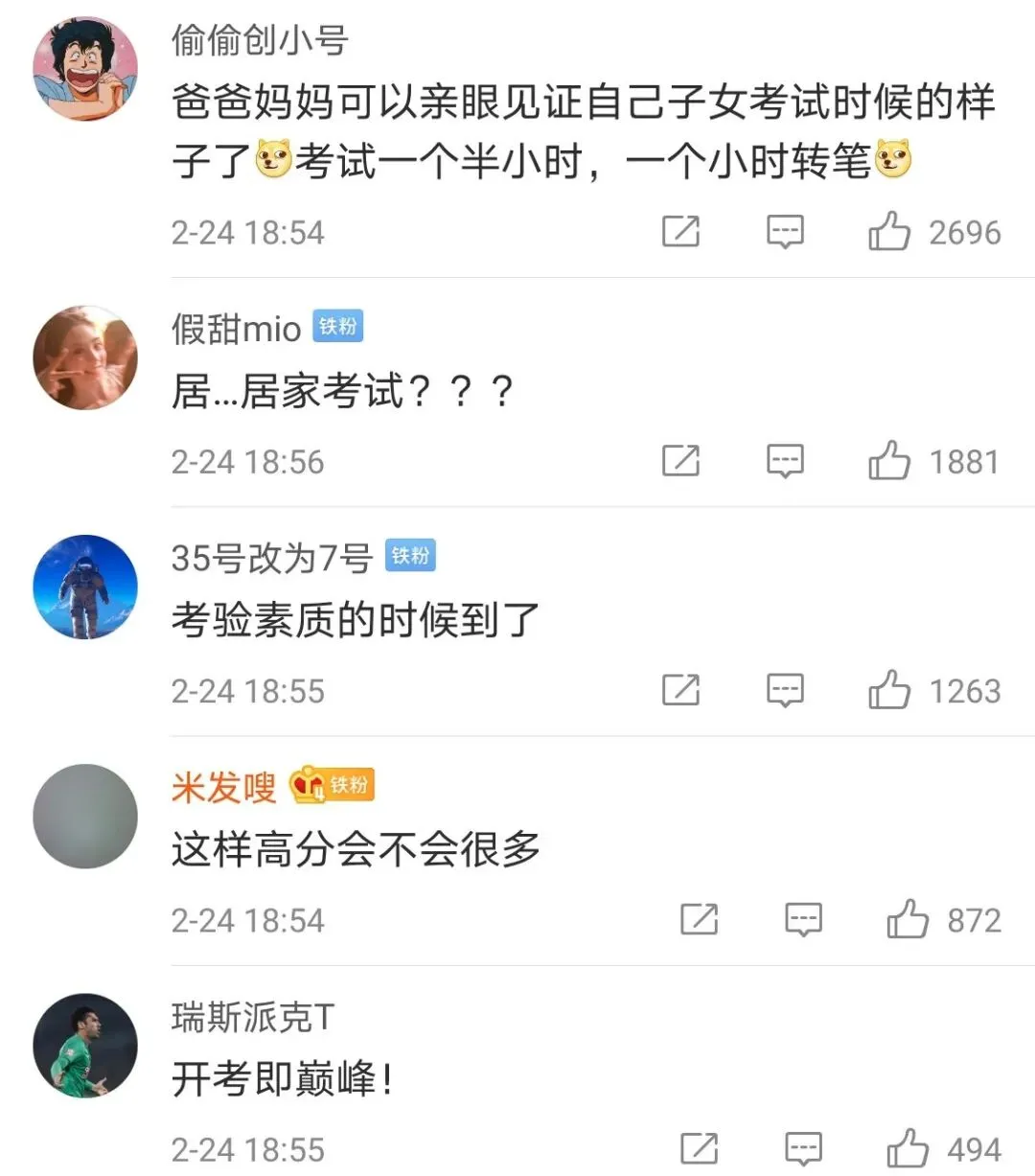This screenshot has height=1176, width=1035.
Task: Like 瑞斯派克T's 开考即巅峰 comment
Action: coord(908,1148)
